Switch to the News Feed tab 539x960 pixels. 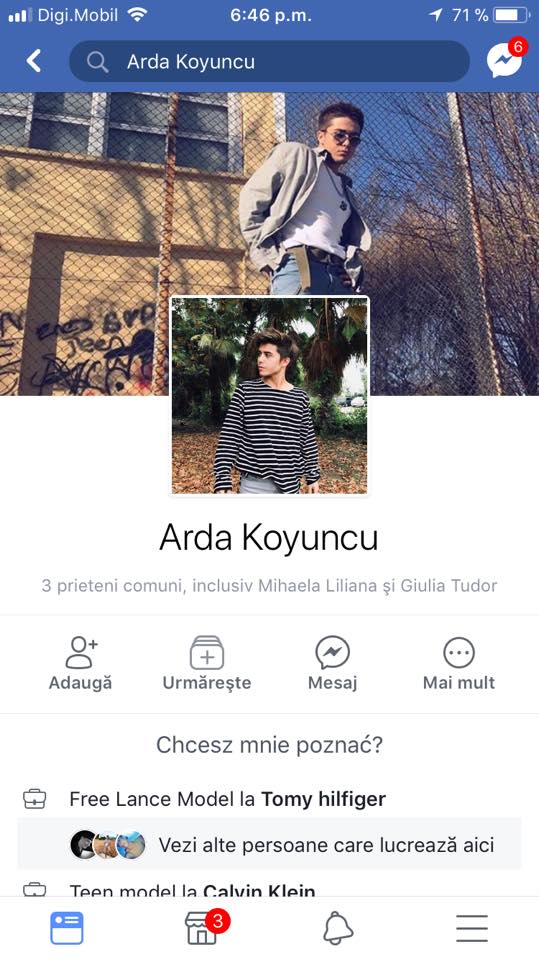click(x=67, y=928)
